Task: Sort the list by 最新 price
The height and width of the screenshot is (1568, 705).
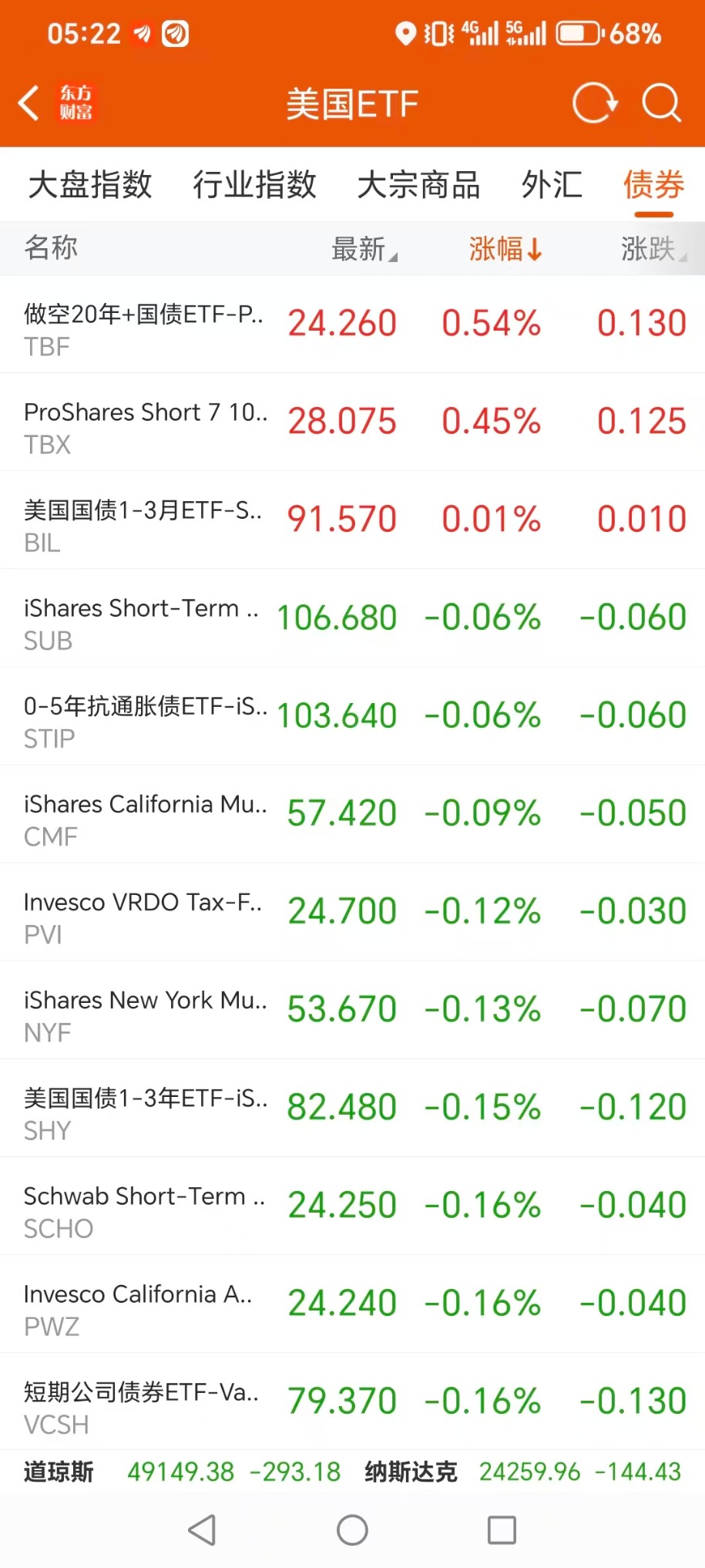Action: (x=364, y=249)
